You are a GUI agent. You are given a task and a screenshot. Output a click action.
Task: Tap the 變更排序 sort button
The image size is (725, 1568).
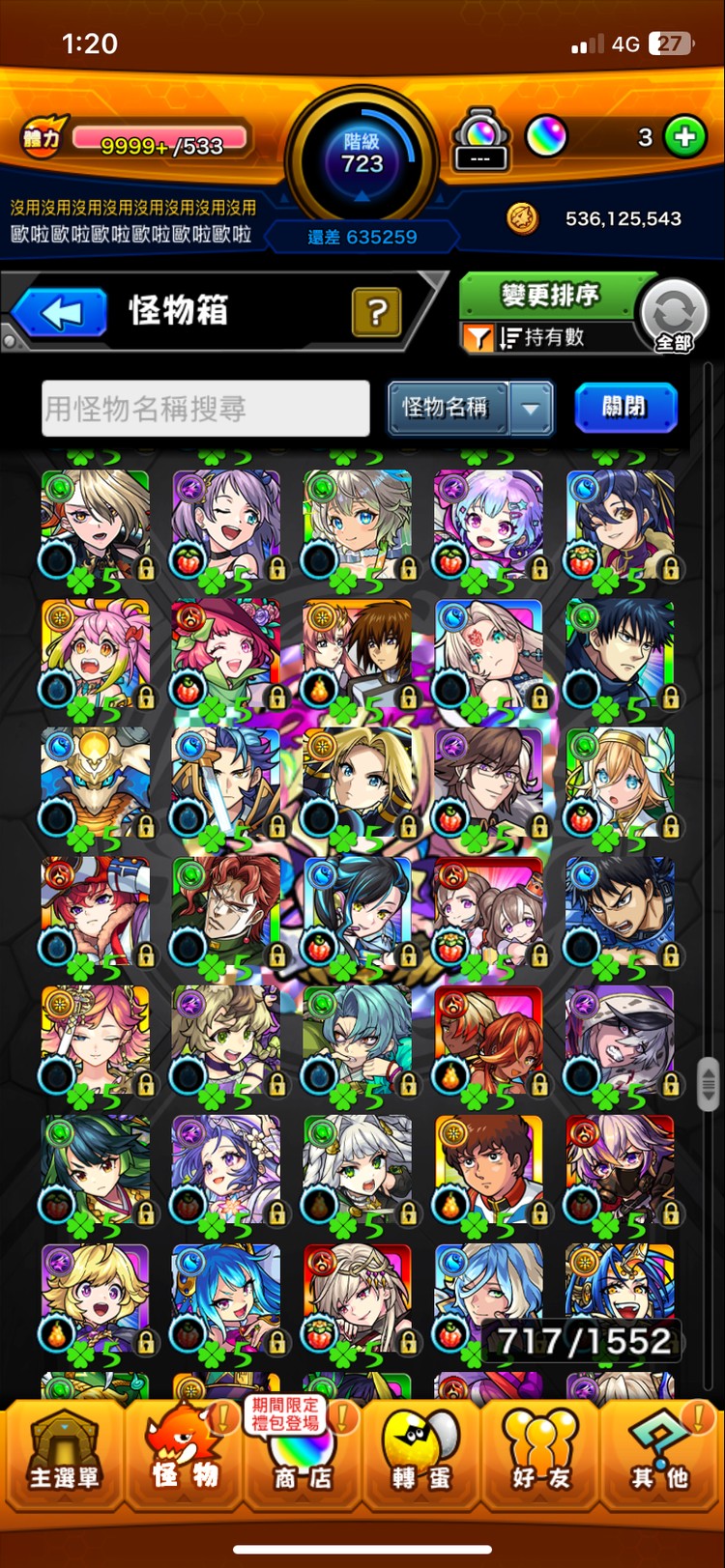(x=549, y=295)
